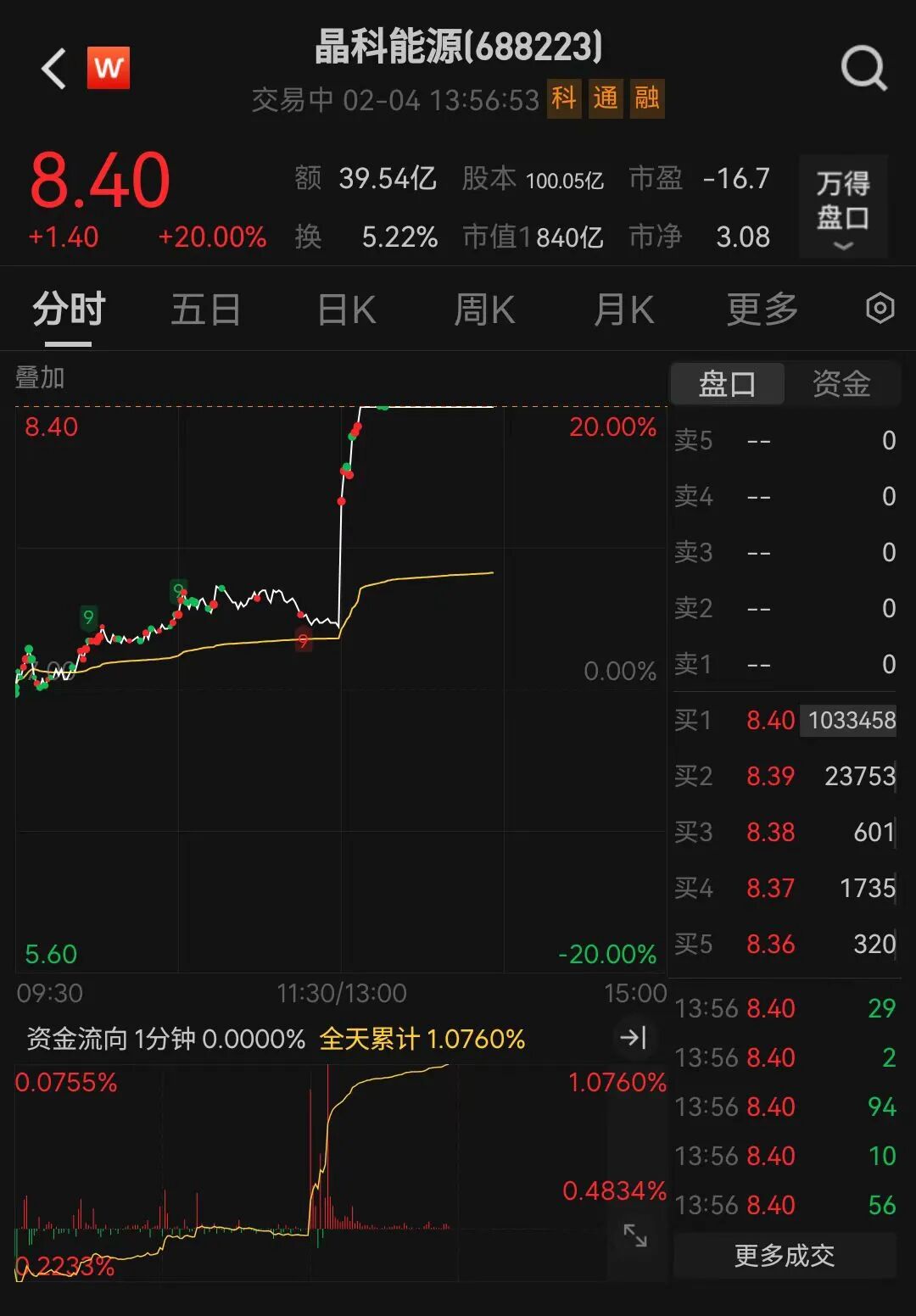The height and width of the screenshot is (1316, 916).
Task: Open the 更多 chart options
Action: [x=762, y=309]
